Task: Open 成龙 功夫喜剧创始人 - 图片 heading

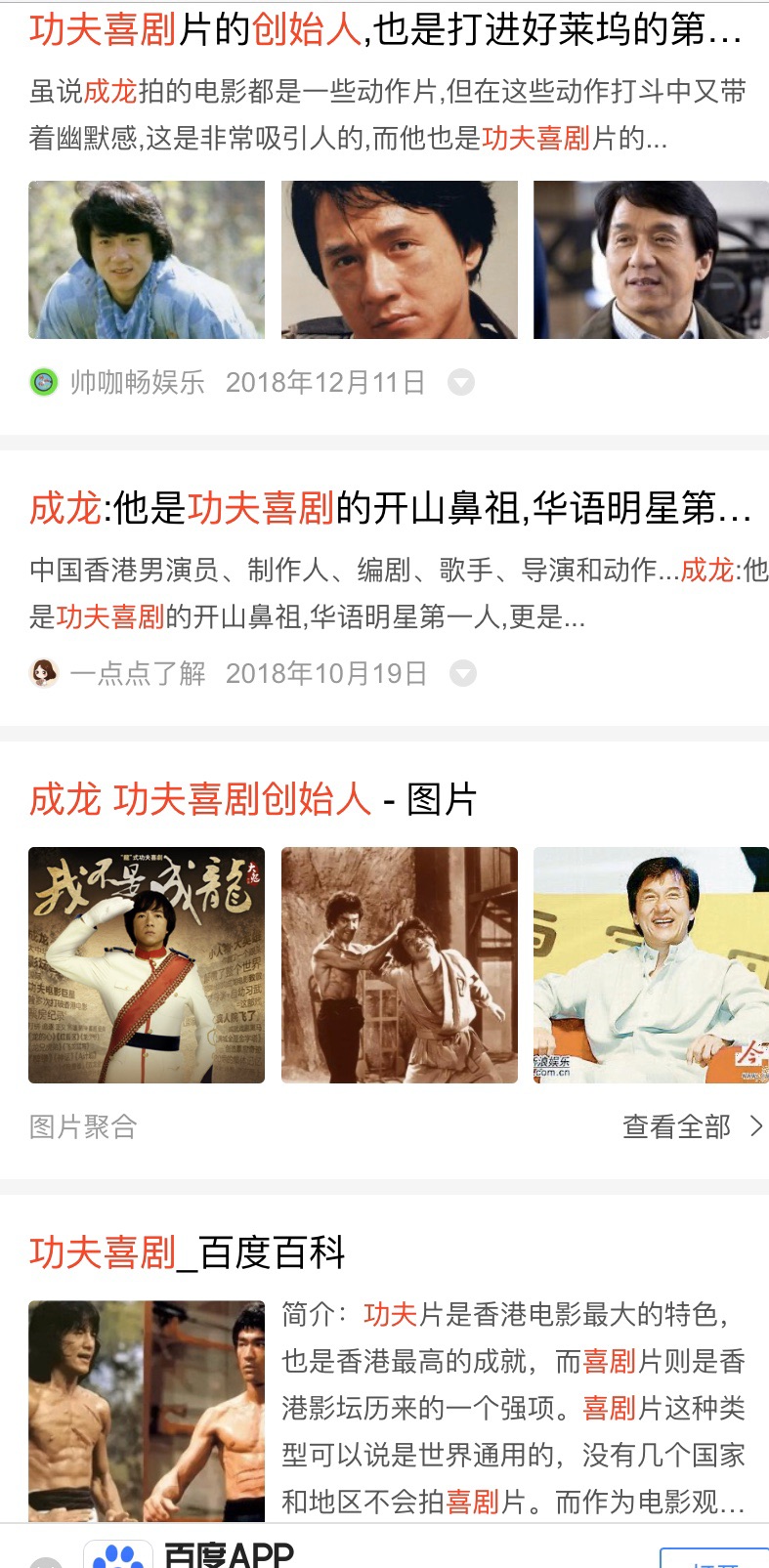Action: pos(252,799)
